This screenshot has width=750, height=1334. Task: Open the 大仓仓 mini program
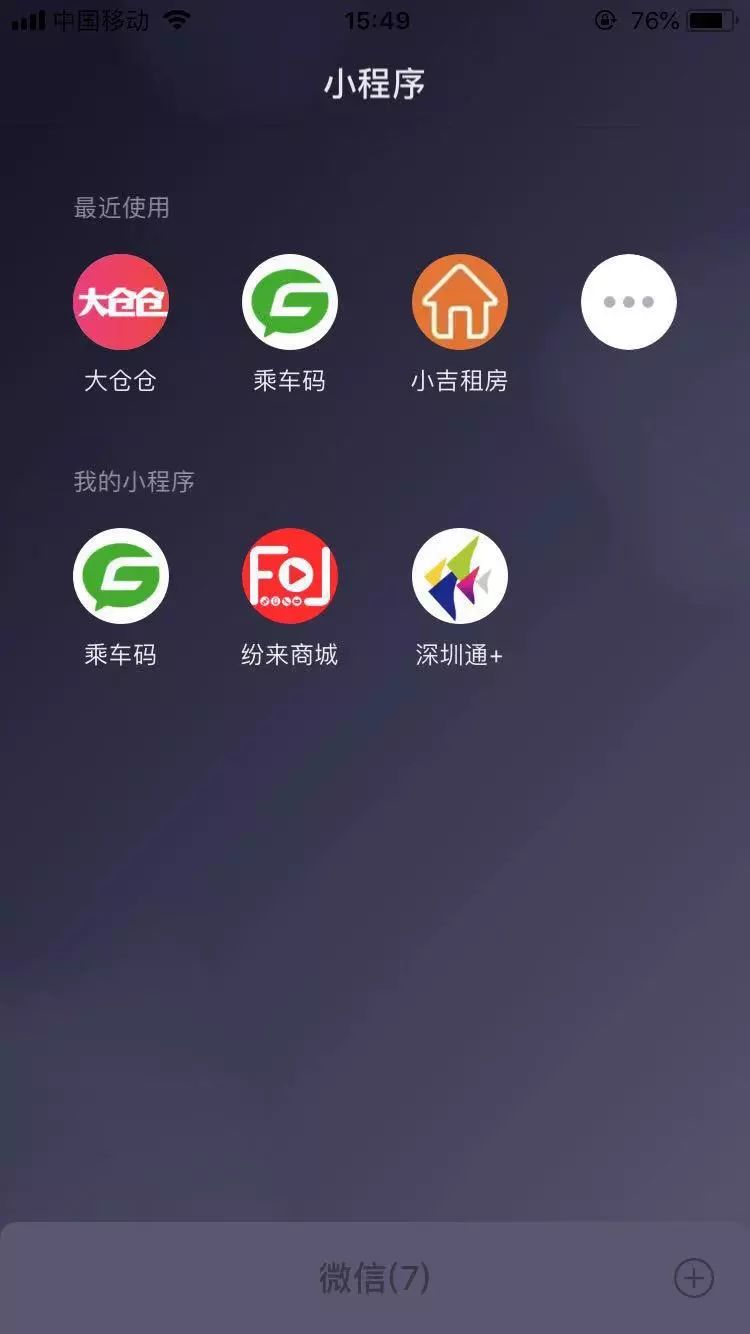(x=121, y=302)
